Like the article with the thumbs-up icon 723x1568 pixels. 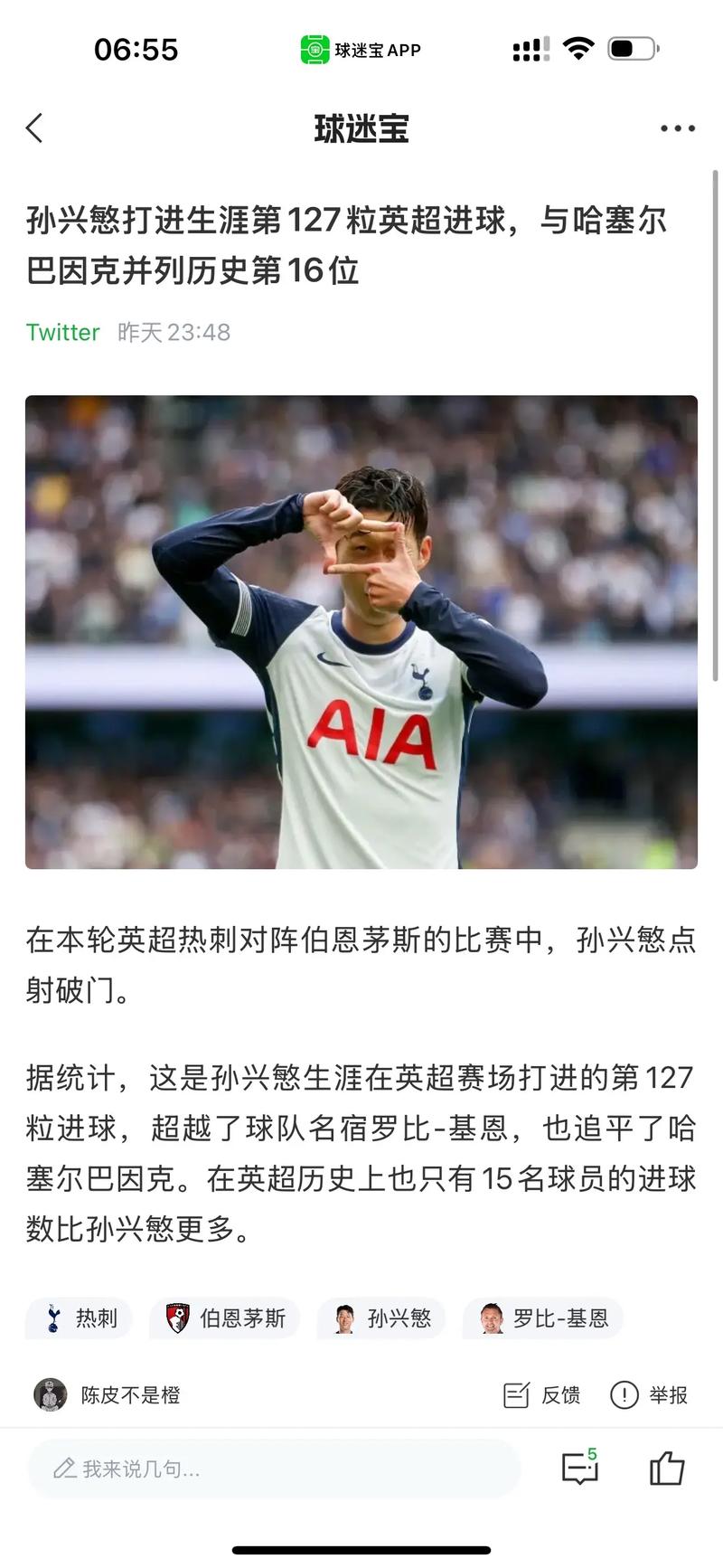click(x=667, y=1469)
